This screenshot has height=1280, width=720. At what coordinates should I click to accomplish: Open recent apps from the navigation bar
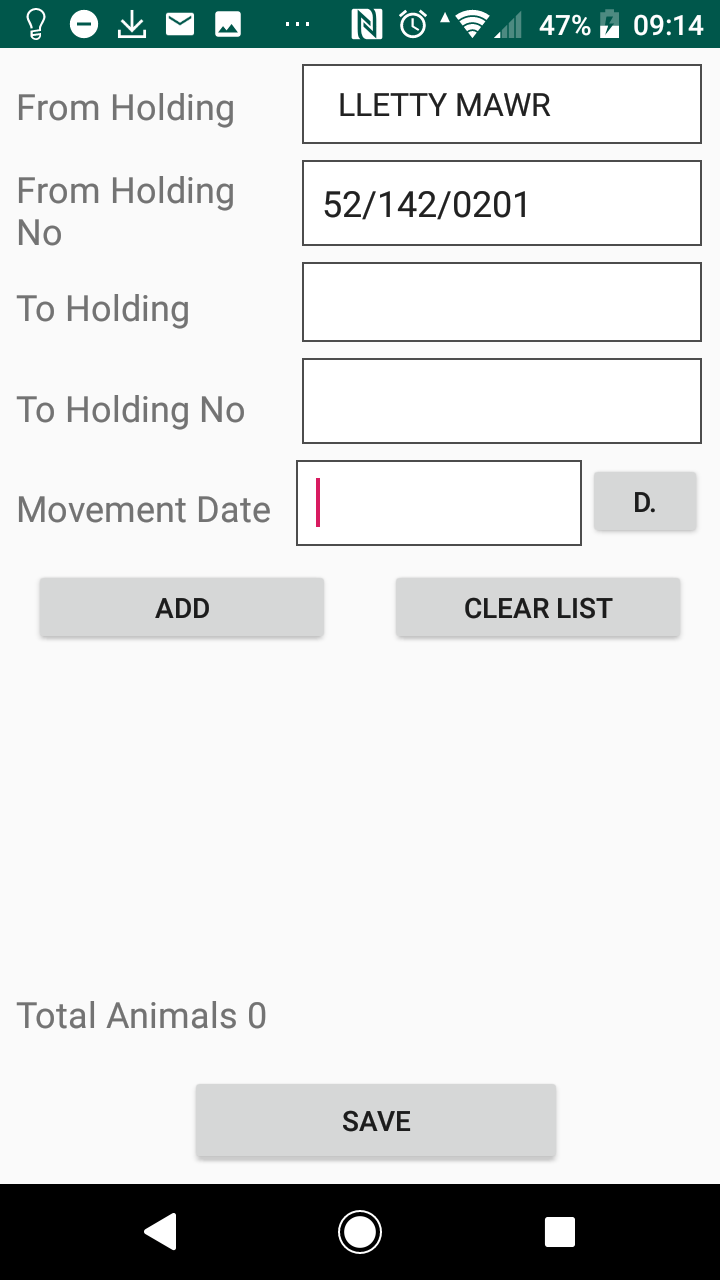tap(560, 1232)
